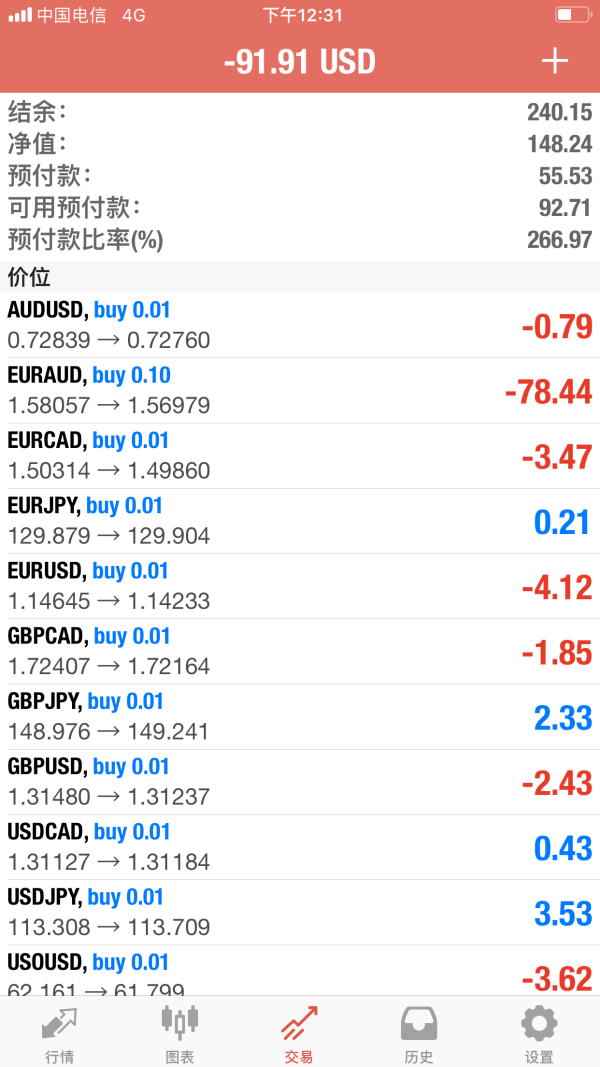Viewport: 600px width, 1067px height.
Task: Open the EURJPY position details
Action: pos(300,521)
